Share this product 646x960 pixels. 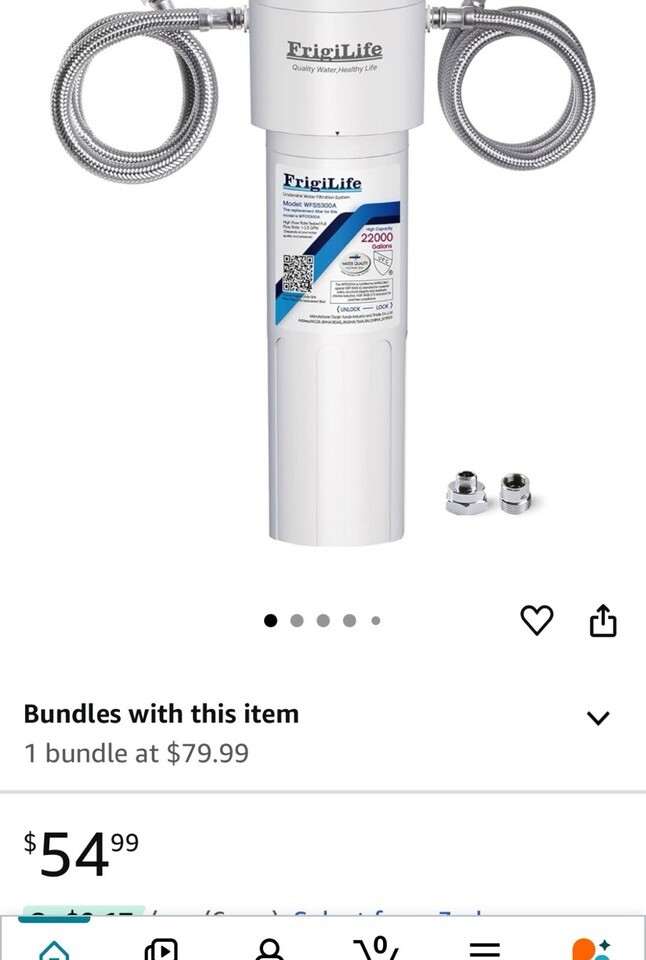click(603, 621)
